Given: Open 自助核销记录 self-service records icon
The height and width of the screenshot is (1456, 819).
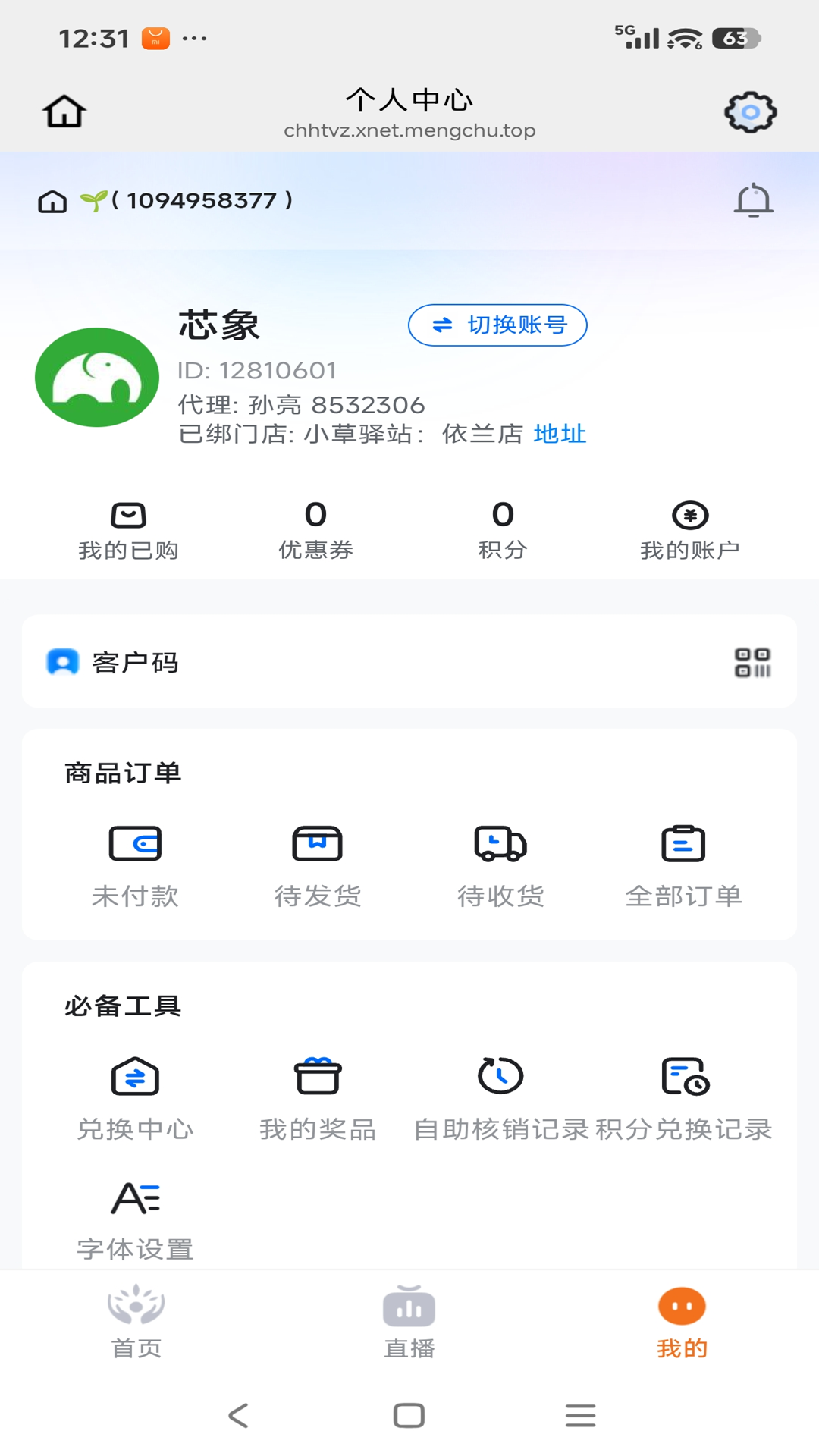Looking at the screenshot, I should click(500, 1076).
